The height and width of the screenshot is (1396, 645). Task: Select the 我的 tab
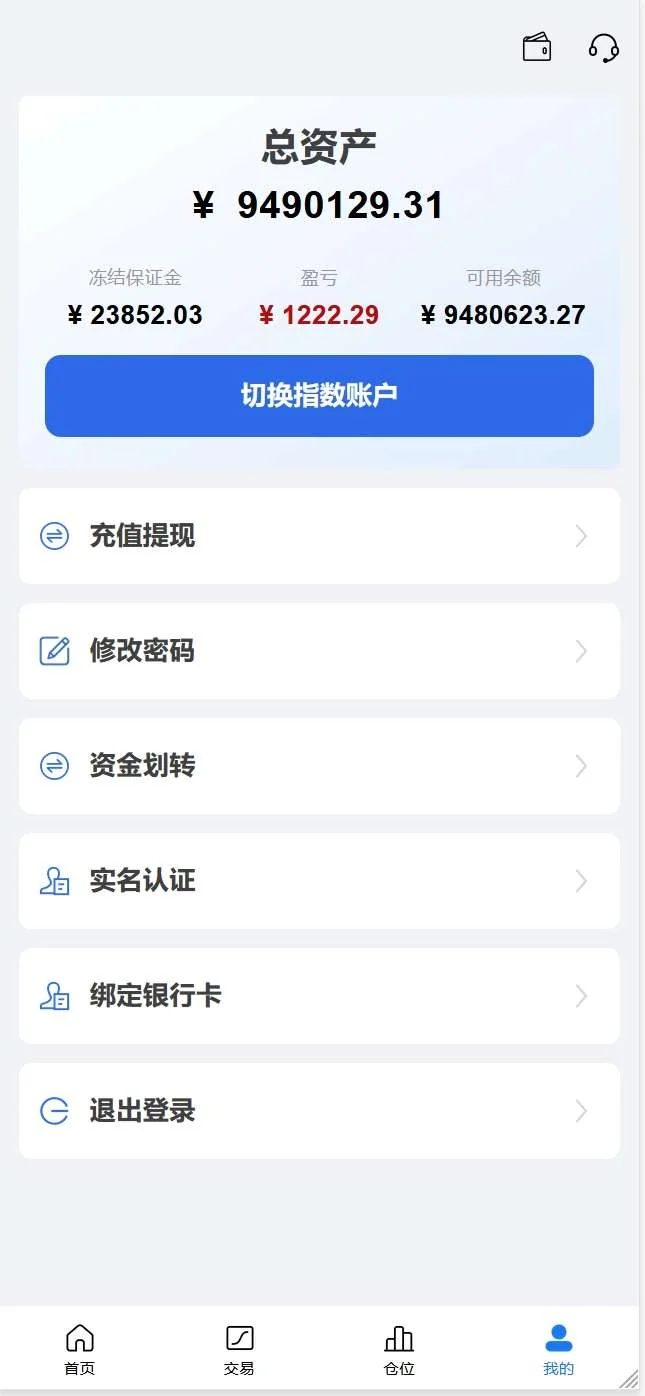(559, 1349)
